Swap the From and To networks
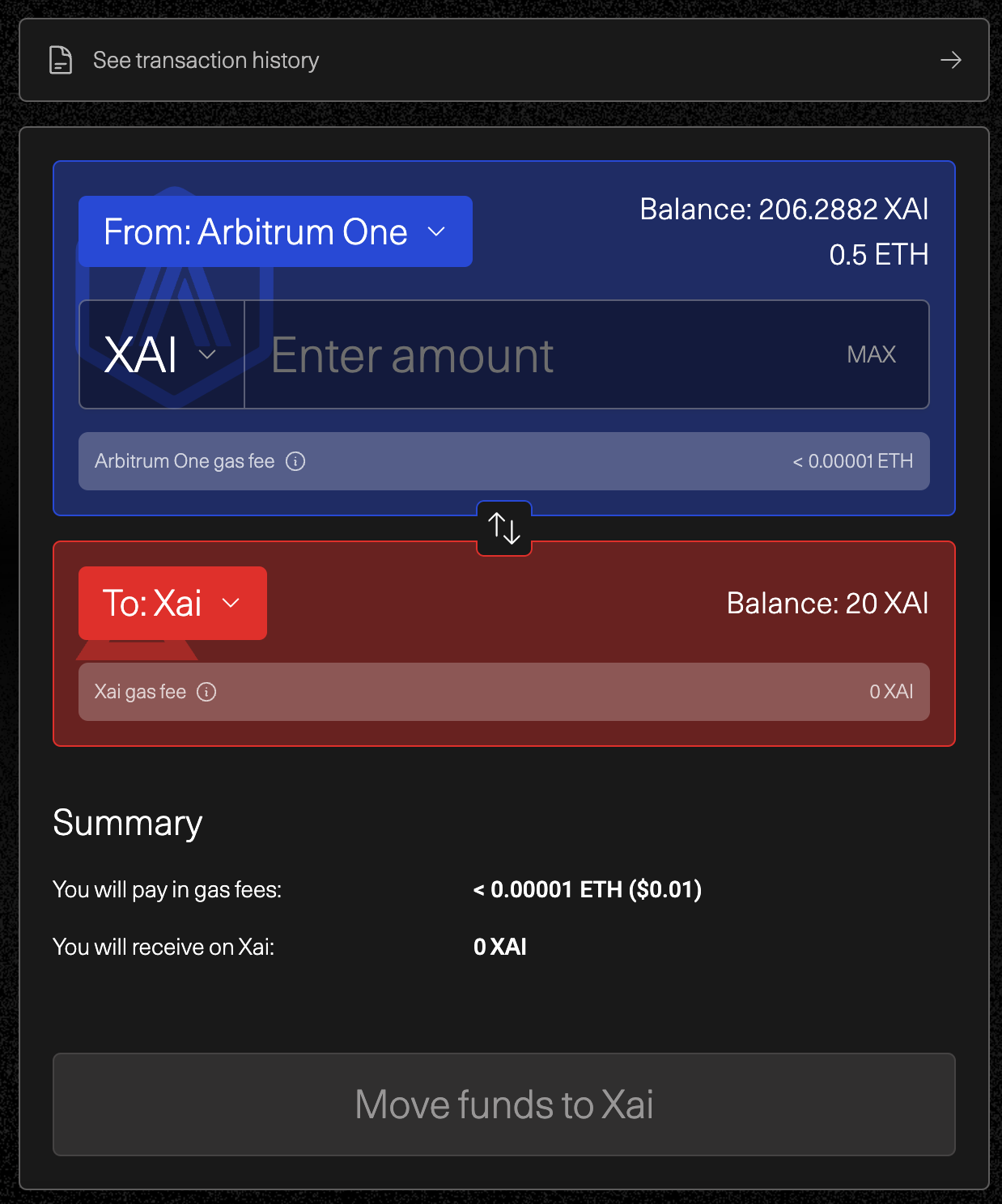 503,528
